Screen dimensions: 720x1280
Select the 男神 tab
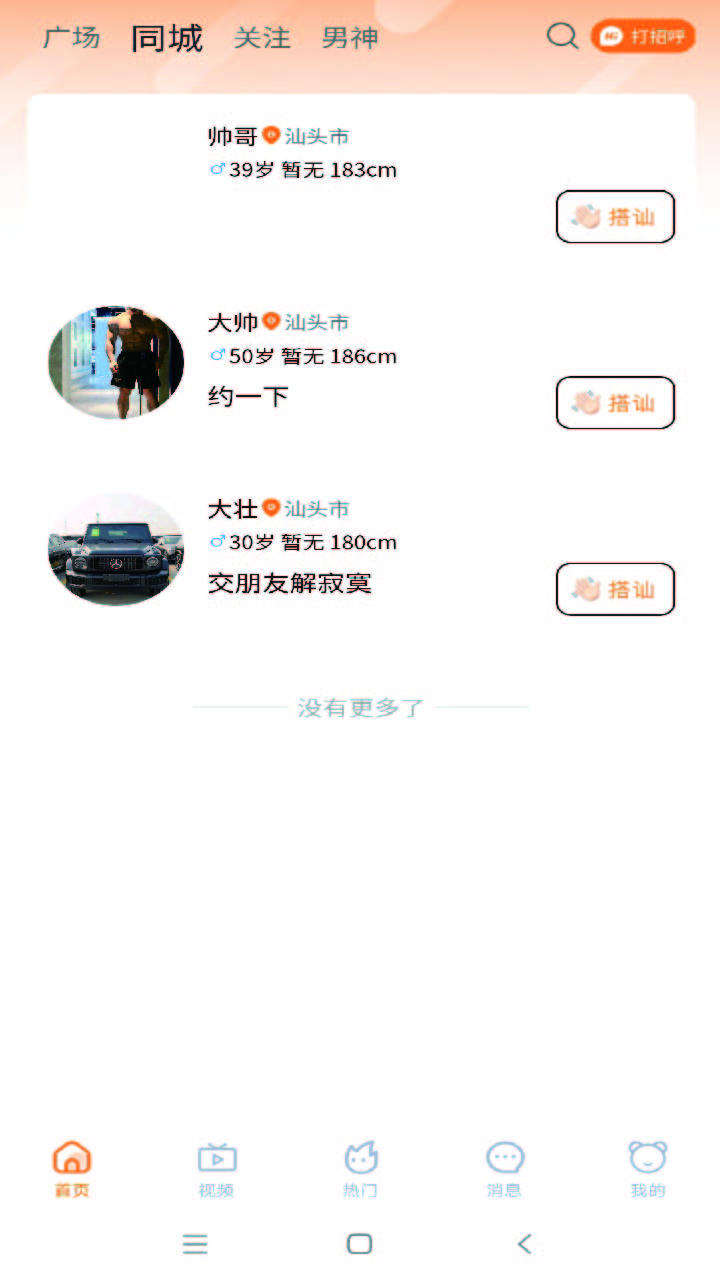coord(350,37)
